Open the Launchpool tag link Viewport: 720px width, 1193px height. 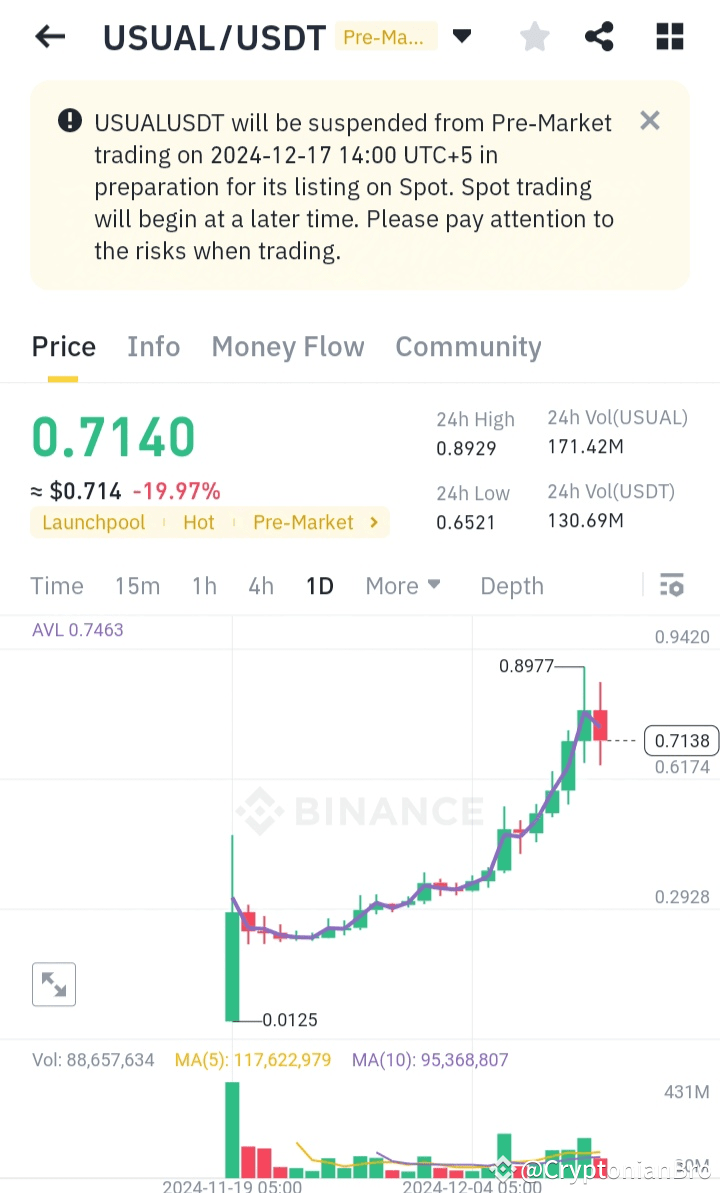[93, 522]
